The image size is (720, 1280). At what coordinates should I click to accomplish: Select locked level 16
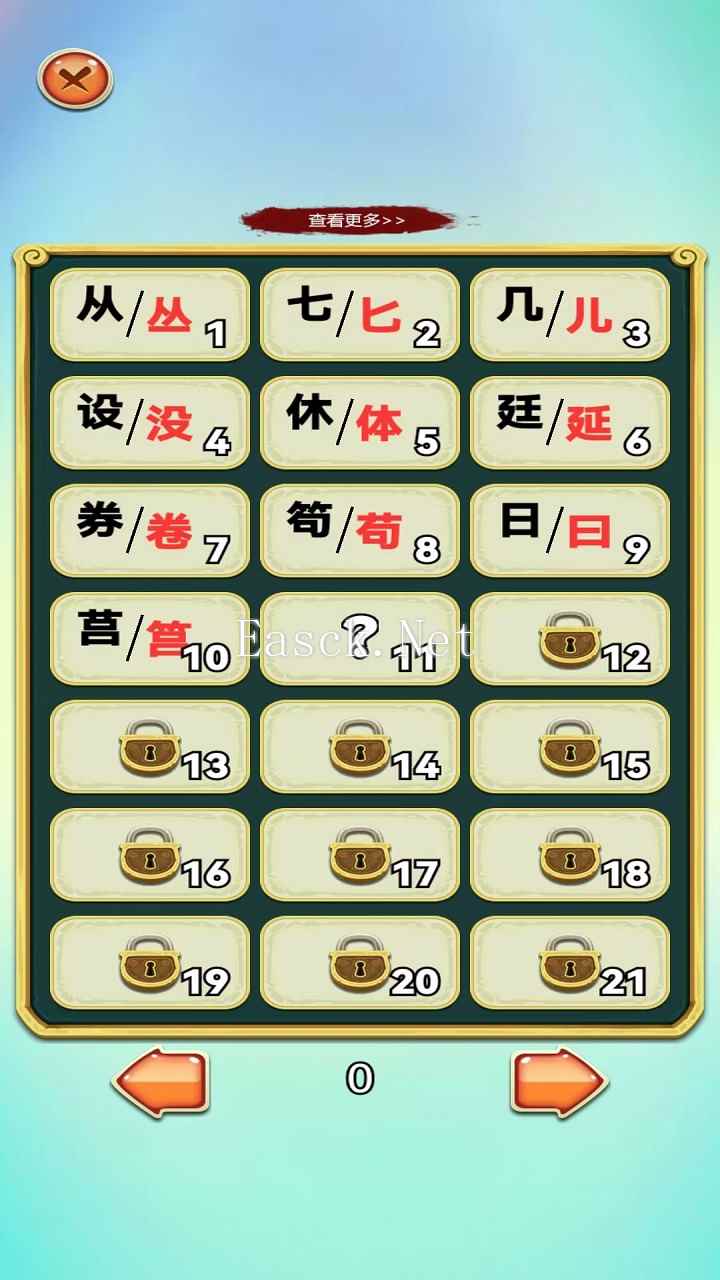click(150, 855)
